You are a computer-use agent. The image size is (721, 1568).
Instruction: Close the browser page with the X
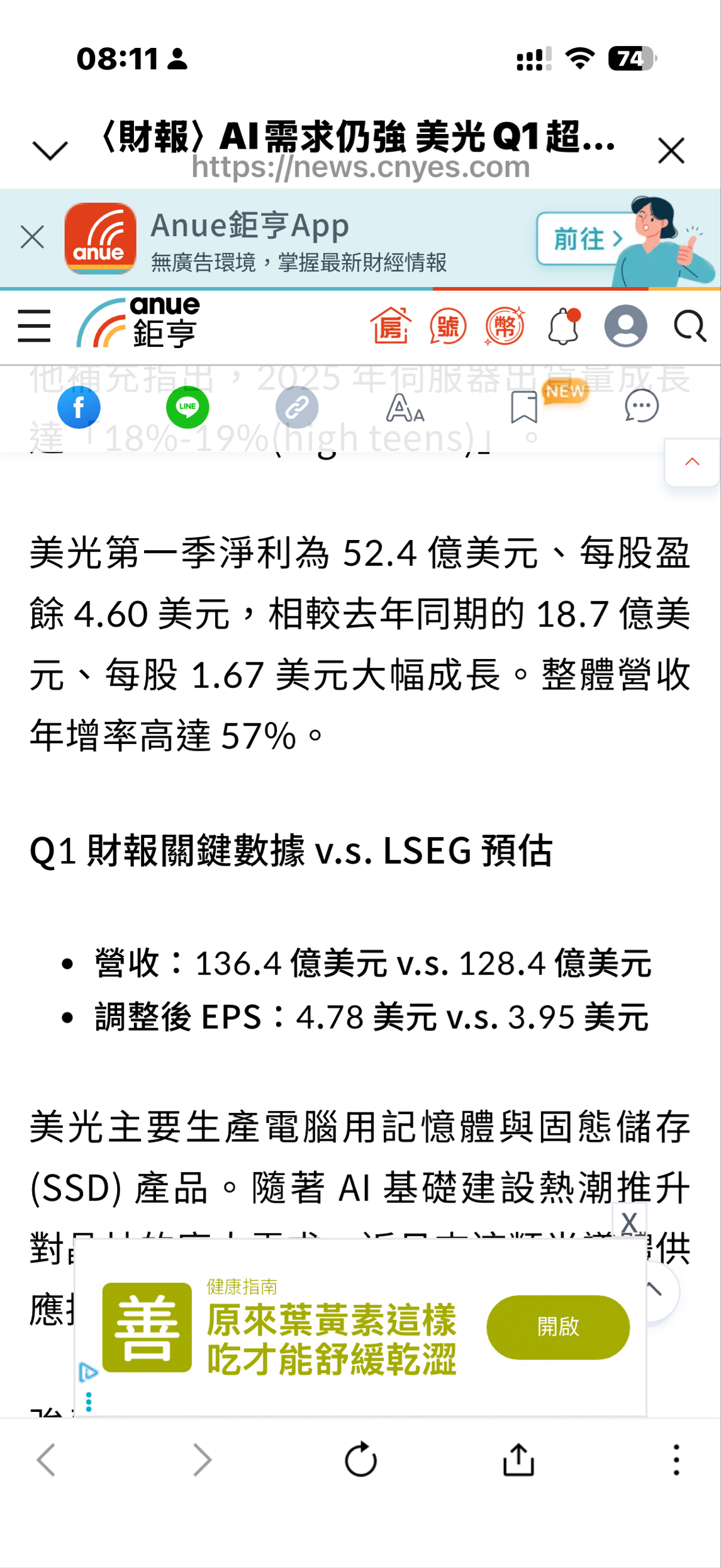point(671,151)
